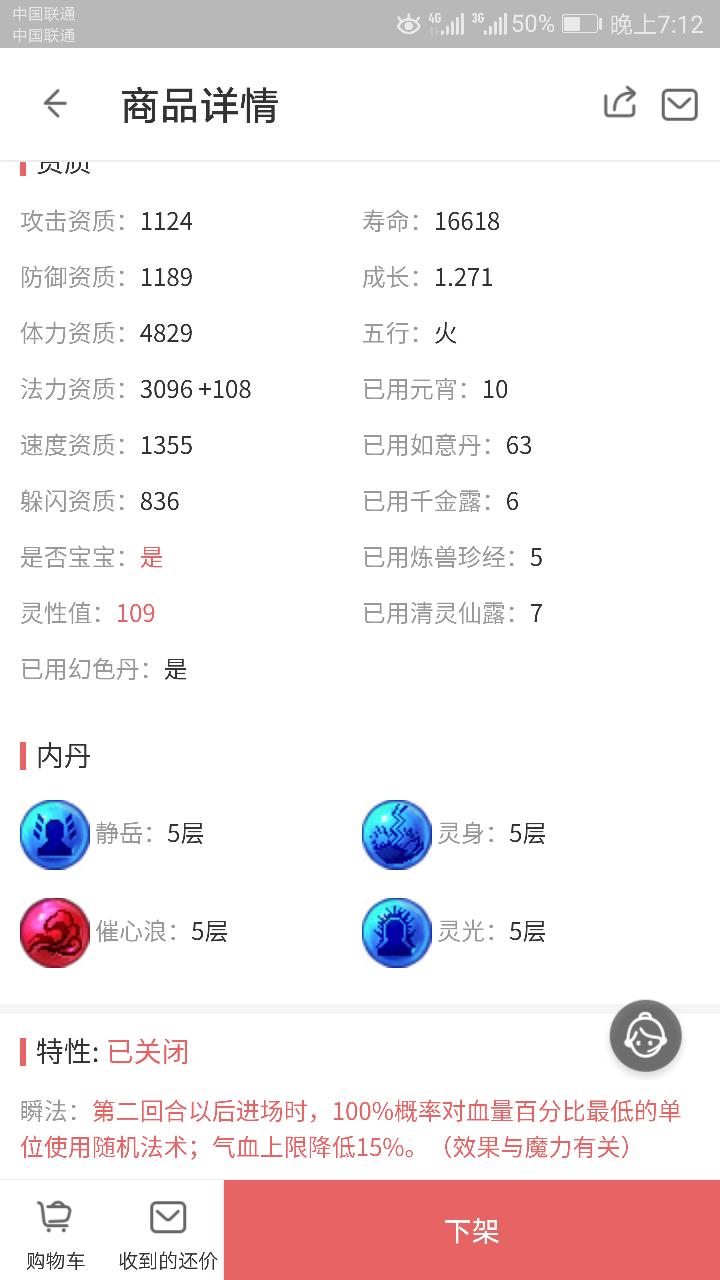View the 灵身 inner pill icon
This screenshot has height=1280, width=720.
pyautogui.click(x=397, y=834)
